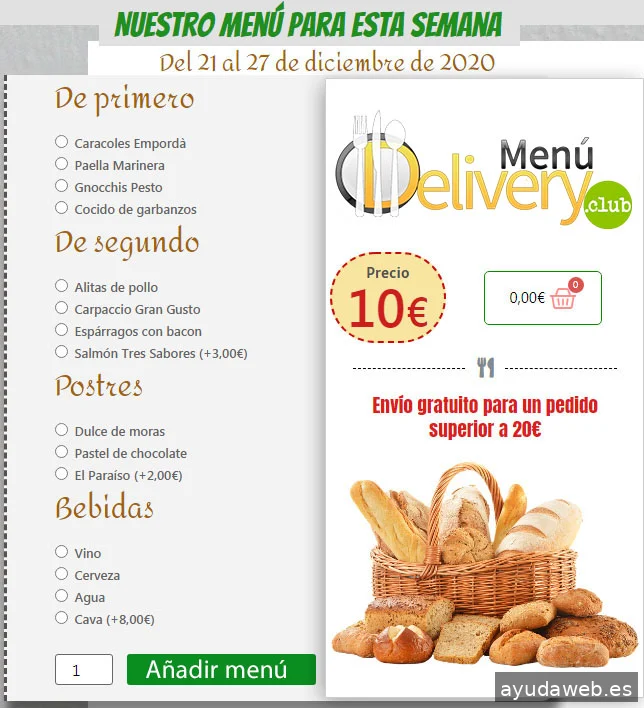Select Carpaccio Gran Gusto

[62, 308]
